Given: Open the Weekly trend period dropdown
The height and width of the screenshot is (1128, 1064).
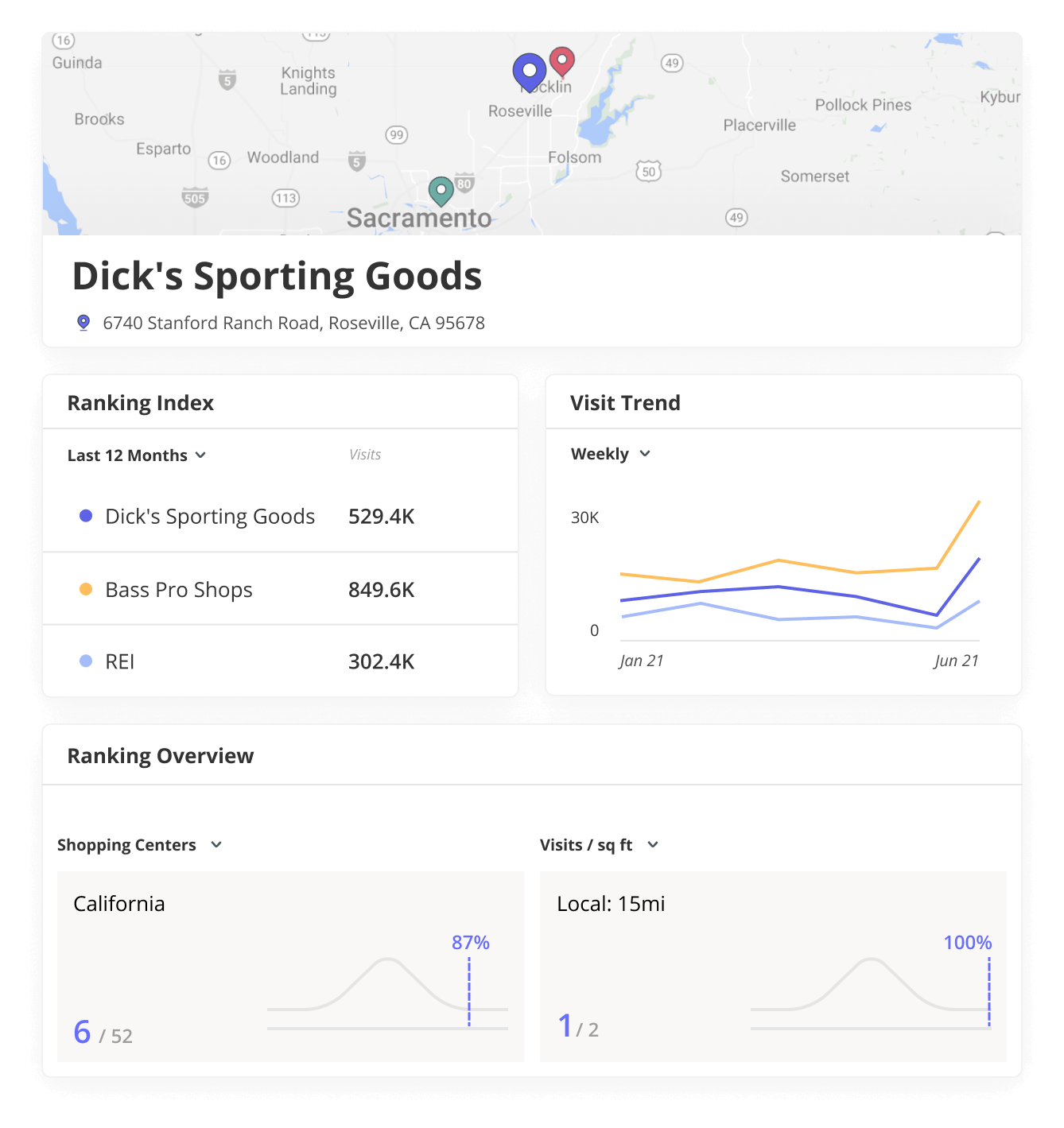Looking at the screenshot, I should pos(611,454).
